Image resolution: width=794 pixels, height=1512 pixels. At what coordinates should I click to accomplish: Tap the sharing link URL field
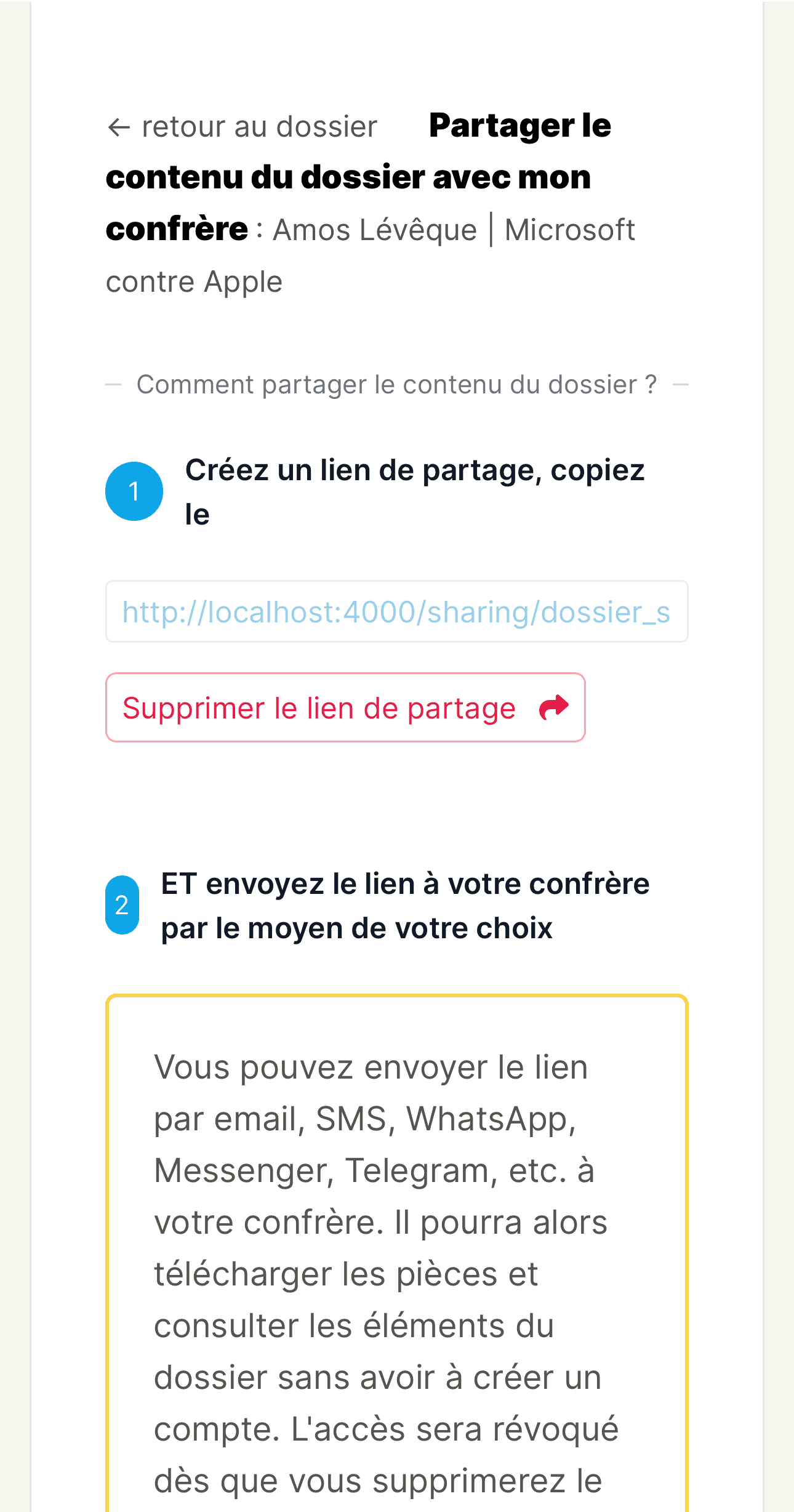(x=396, y=611)
